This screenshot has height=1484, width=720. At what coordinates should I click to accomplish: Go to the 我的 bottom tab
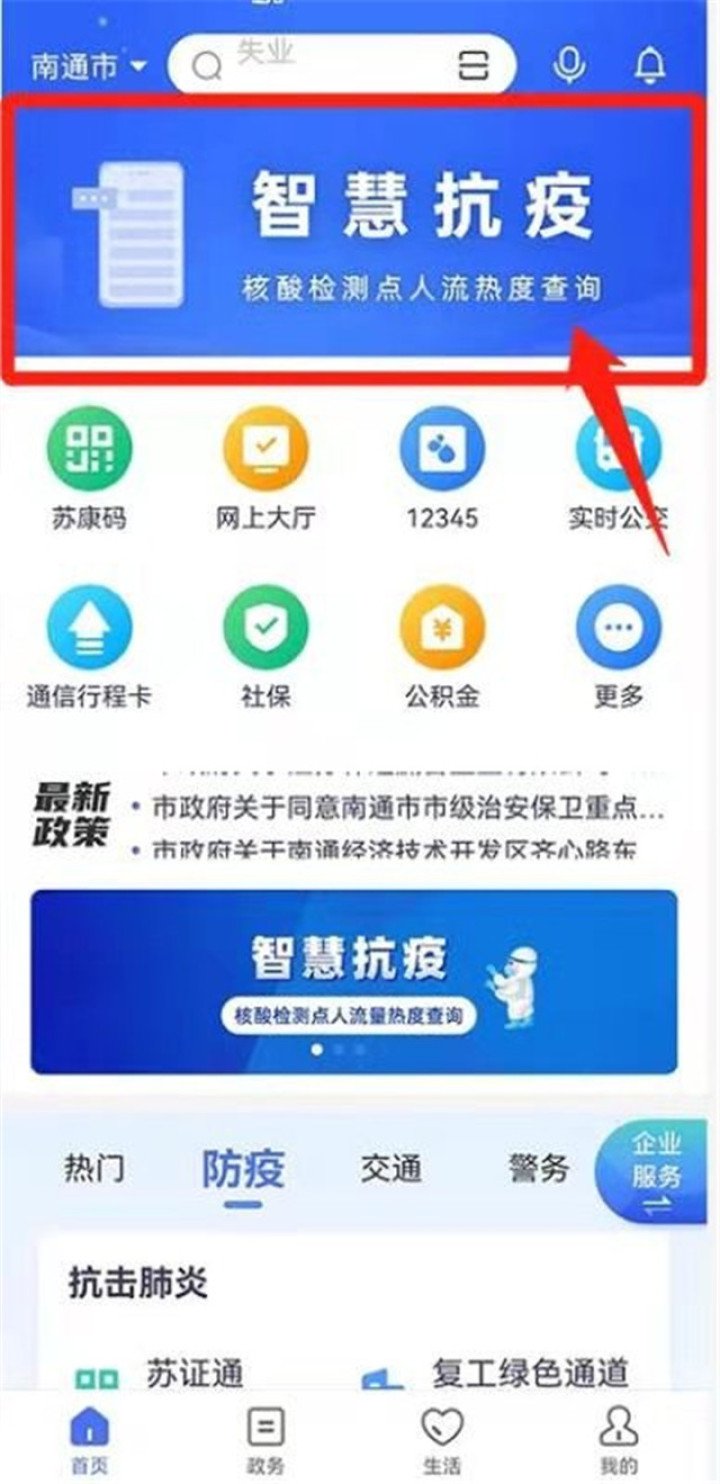tap(618, 1440)
